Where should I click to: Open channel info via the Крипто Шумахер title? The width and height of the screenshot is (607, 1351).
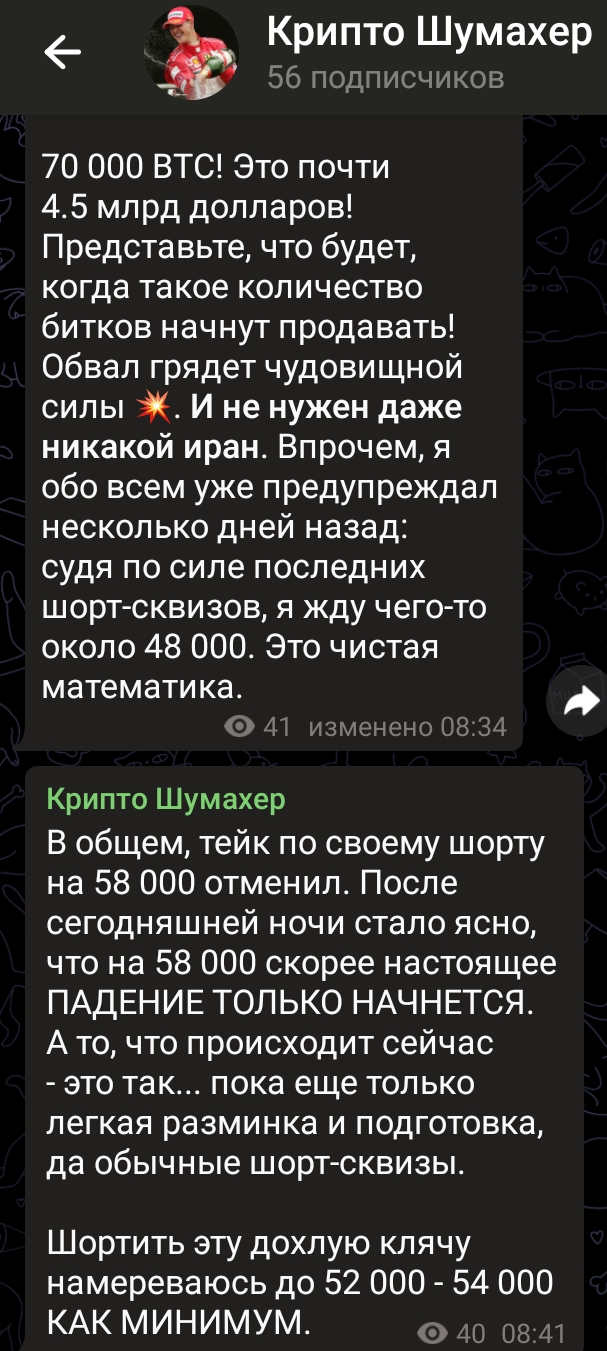[430, 34]
